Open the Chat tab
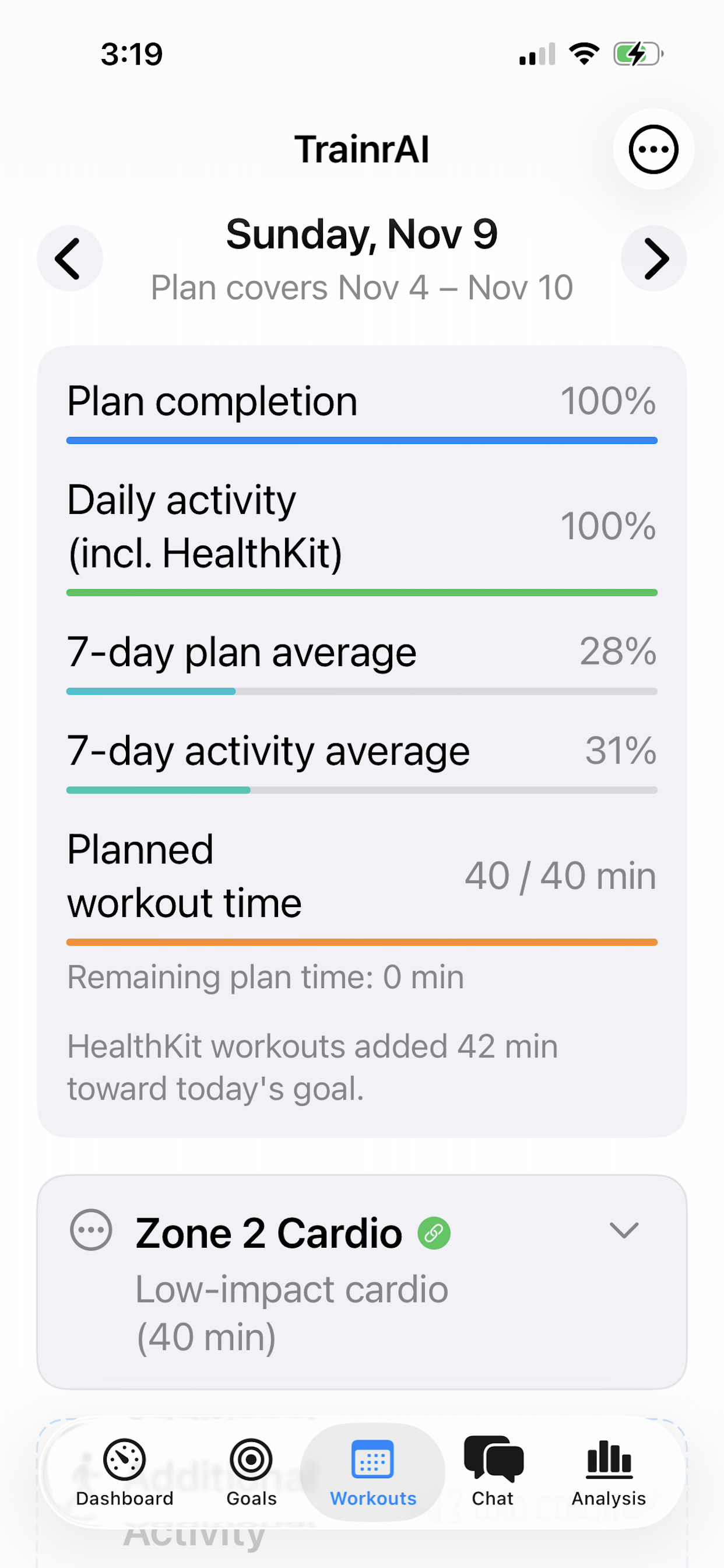 [493, 1472]
